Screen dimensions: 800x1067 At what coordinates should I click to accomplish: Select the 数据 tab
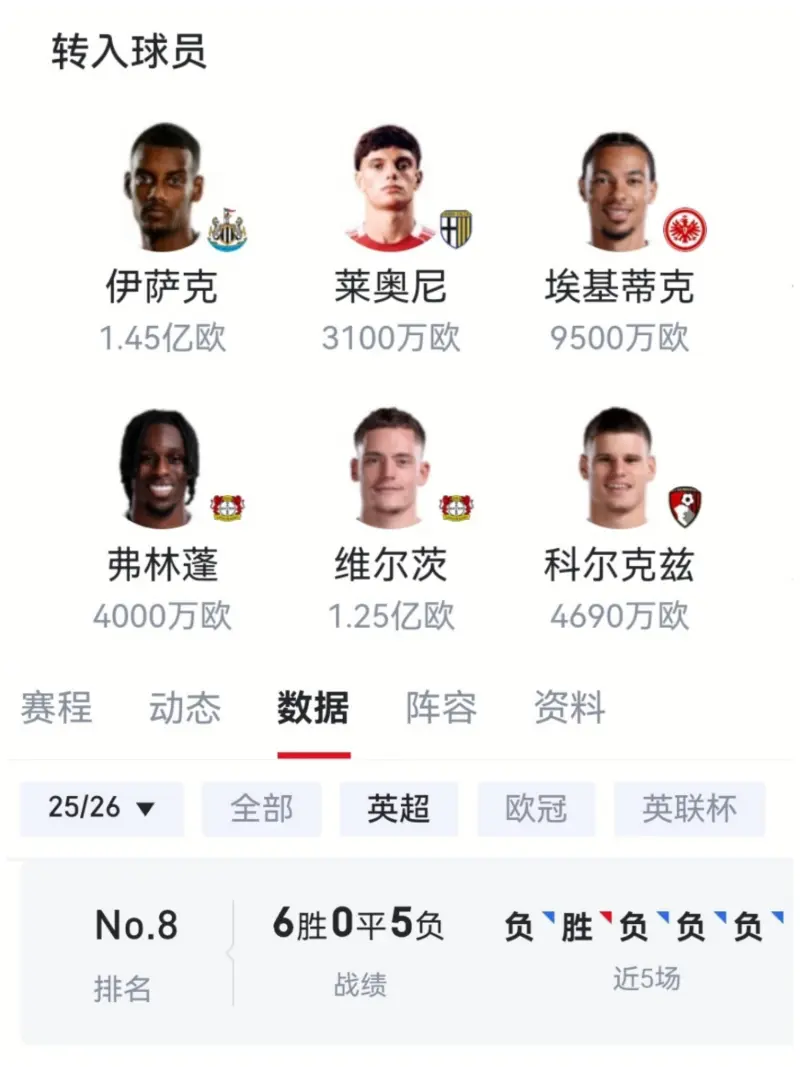[313, 708]
